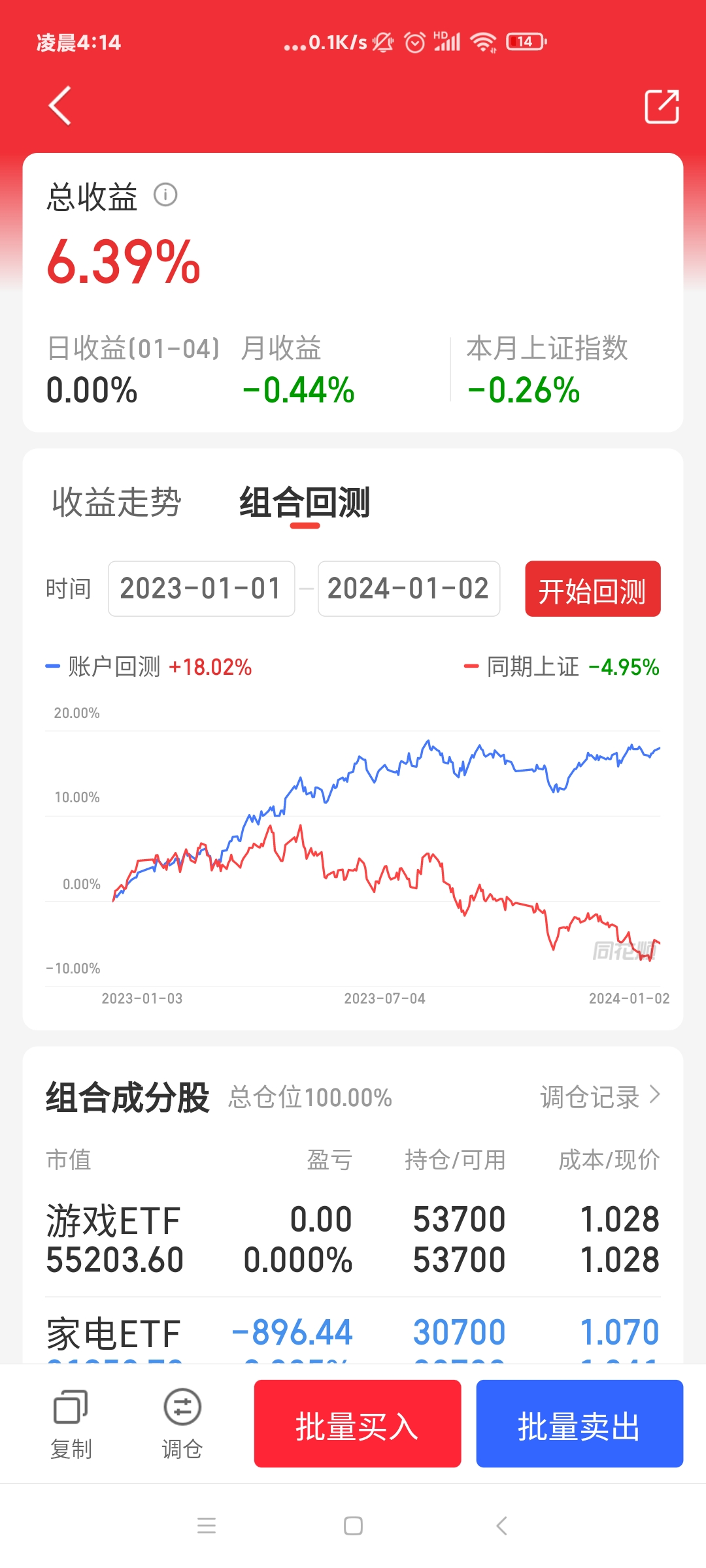Open the info icon beside 总收益
Image resolution: width=706 pixels, height=1568 pixels.
point(165,195)
